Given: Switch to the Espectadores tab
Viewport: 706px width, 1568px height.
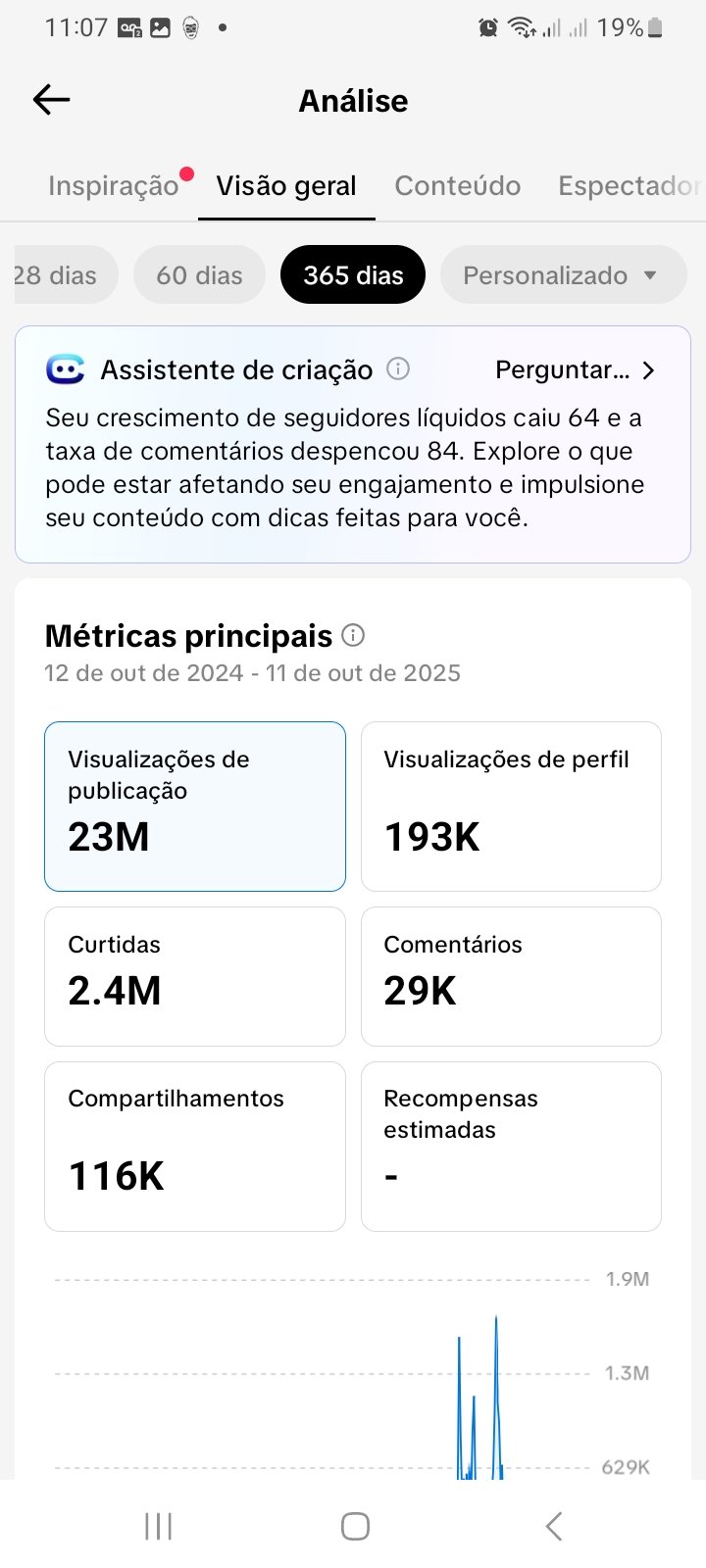Looking at the screenshot, I should point(628,186).
